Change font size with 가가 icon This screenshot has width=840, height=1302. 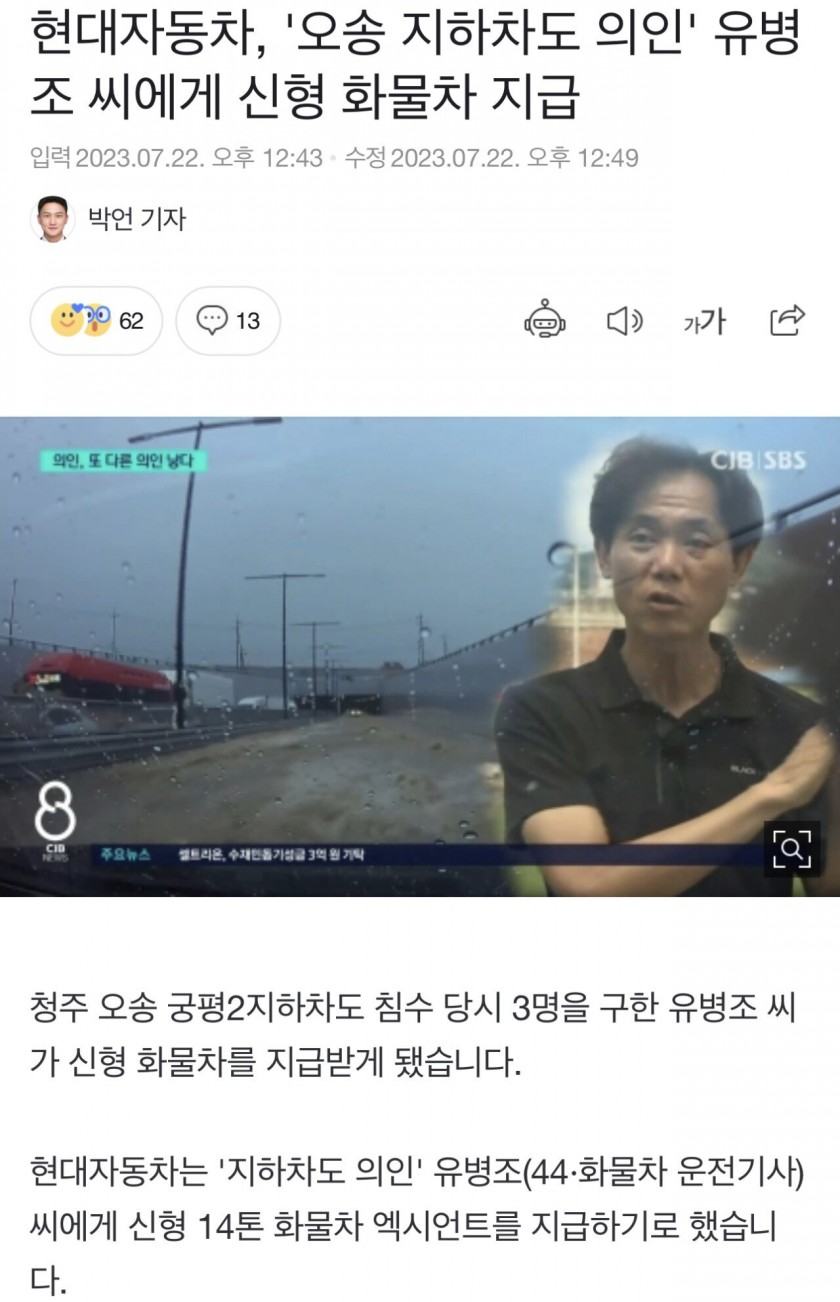pos(704,321)
